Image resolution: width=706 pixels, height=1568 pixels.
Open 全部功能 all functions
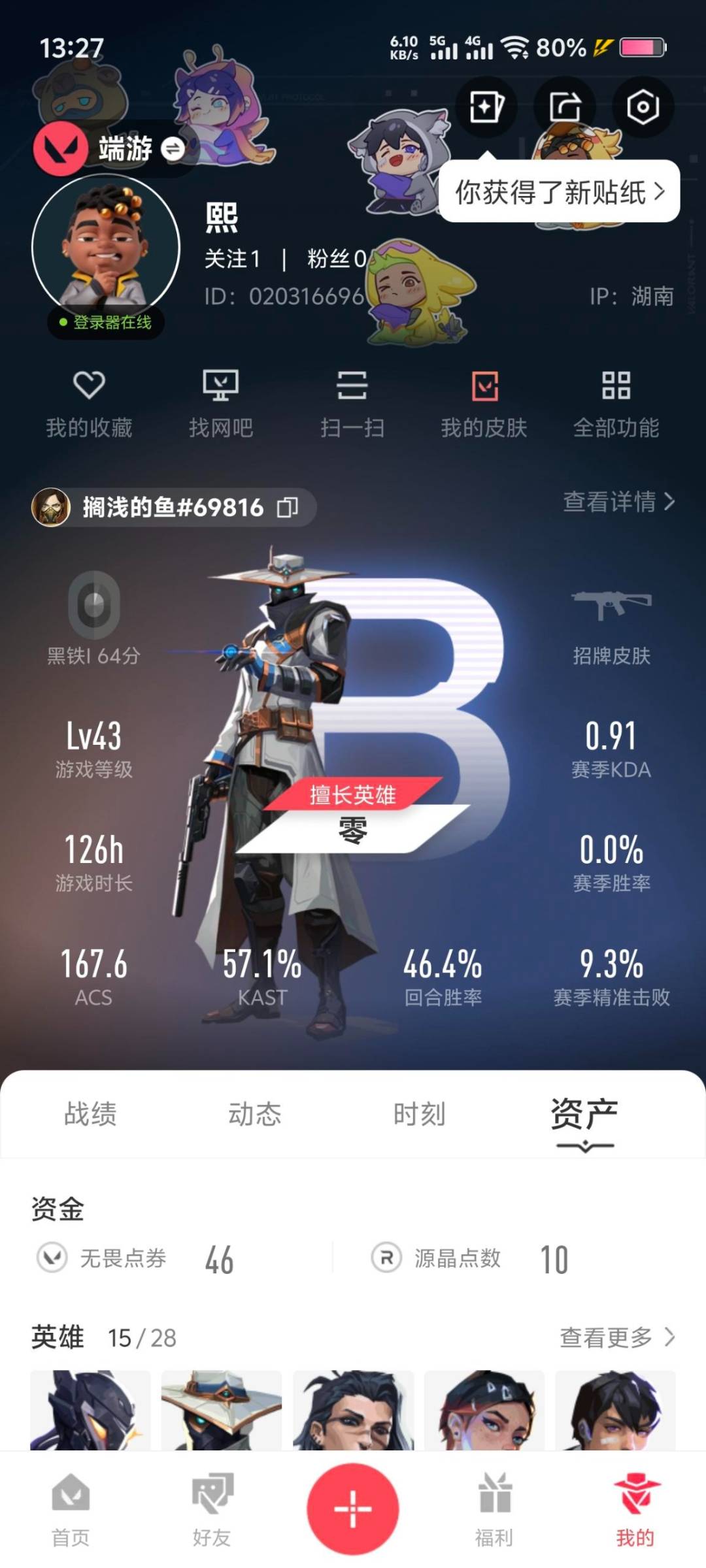pos(616,403)
